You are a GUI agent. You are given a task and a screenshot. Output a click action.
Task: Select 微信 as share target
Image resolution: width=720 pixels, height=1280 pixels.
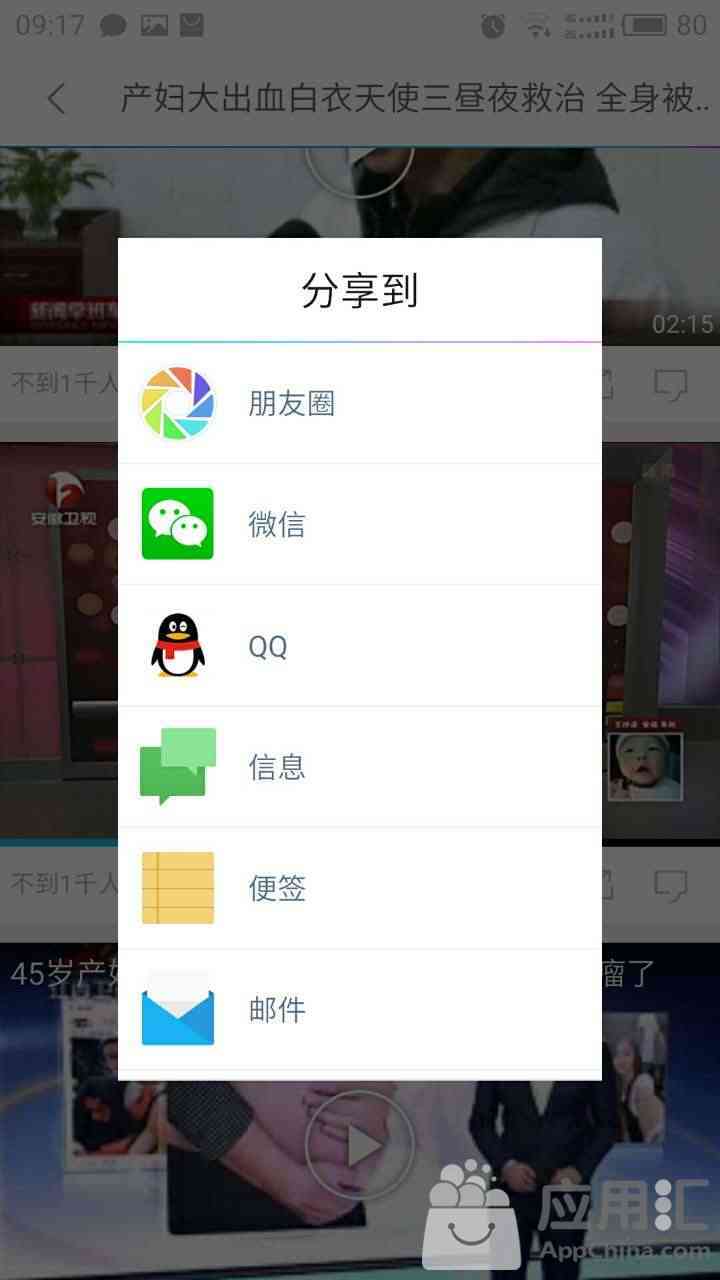[360, 525]
